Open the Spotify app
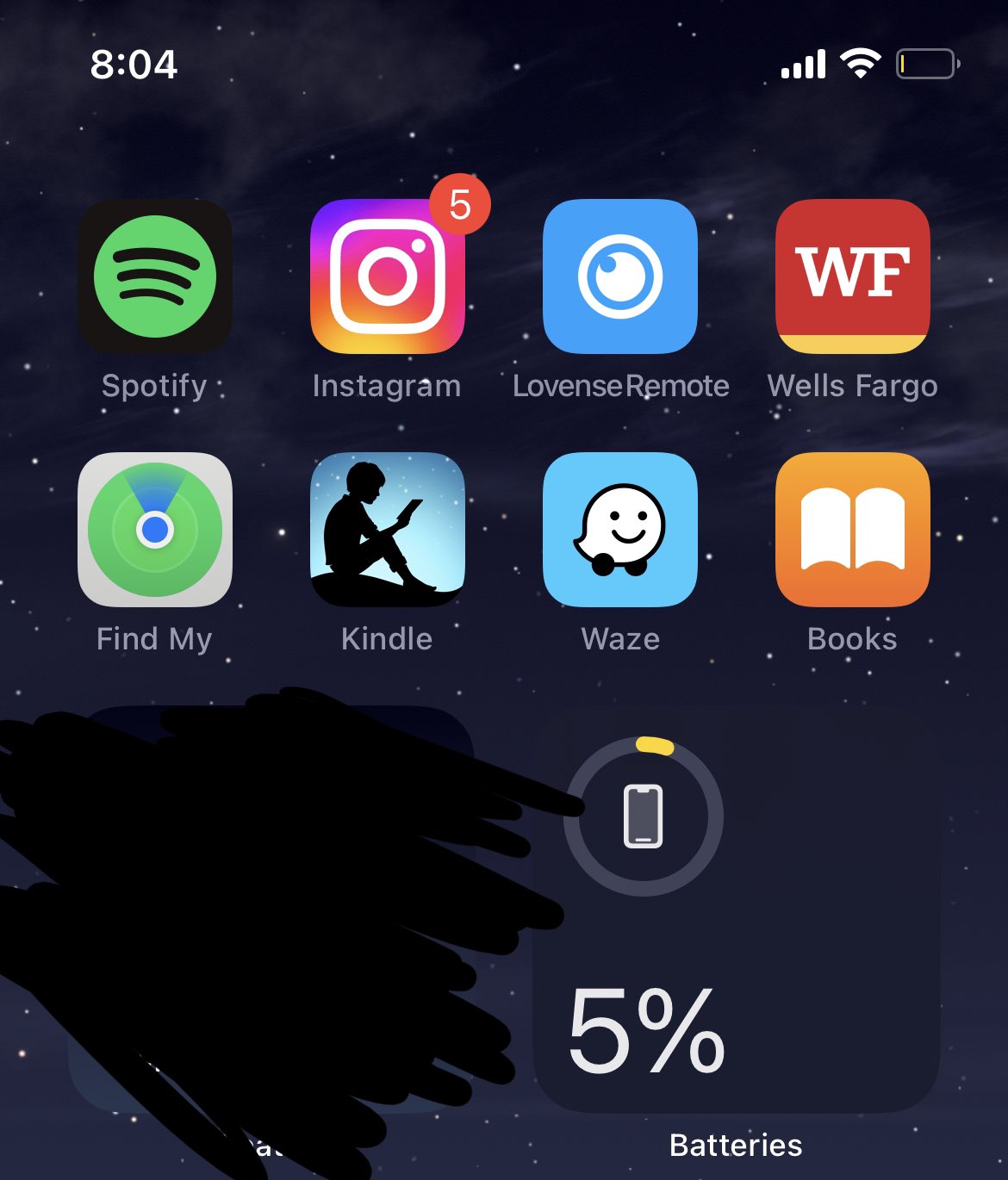 [x=155, y=276]
